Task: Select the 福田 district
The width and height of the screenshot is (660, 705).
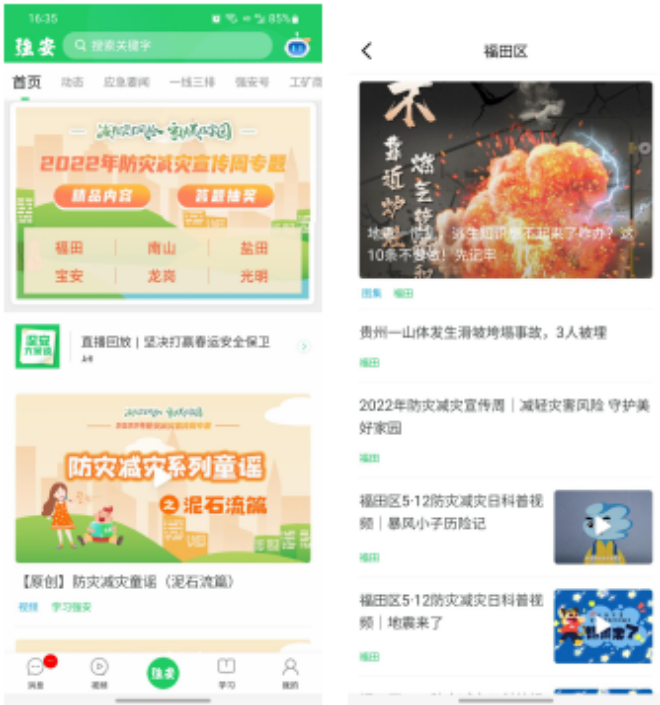Action: tap(69, 248)
